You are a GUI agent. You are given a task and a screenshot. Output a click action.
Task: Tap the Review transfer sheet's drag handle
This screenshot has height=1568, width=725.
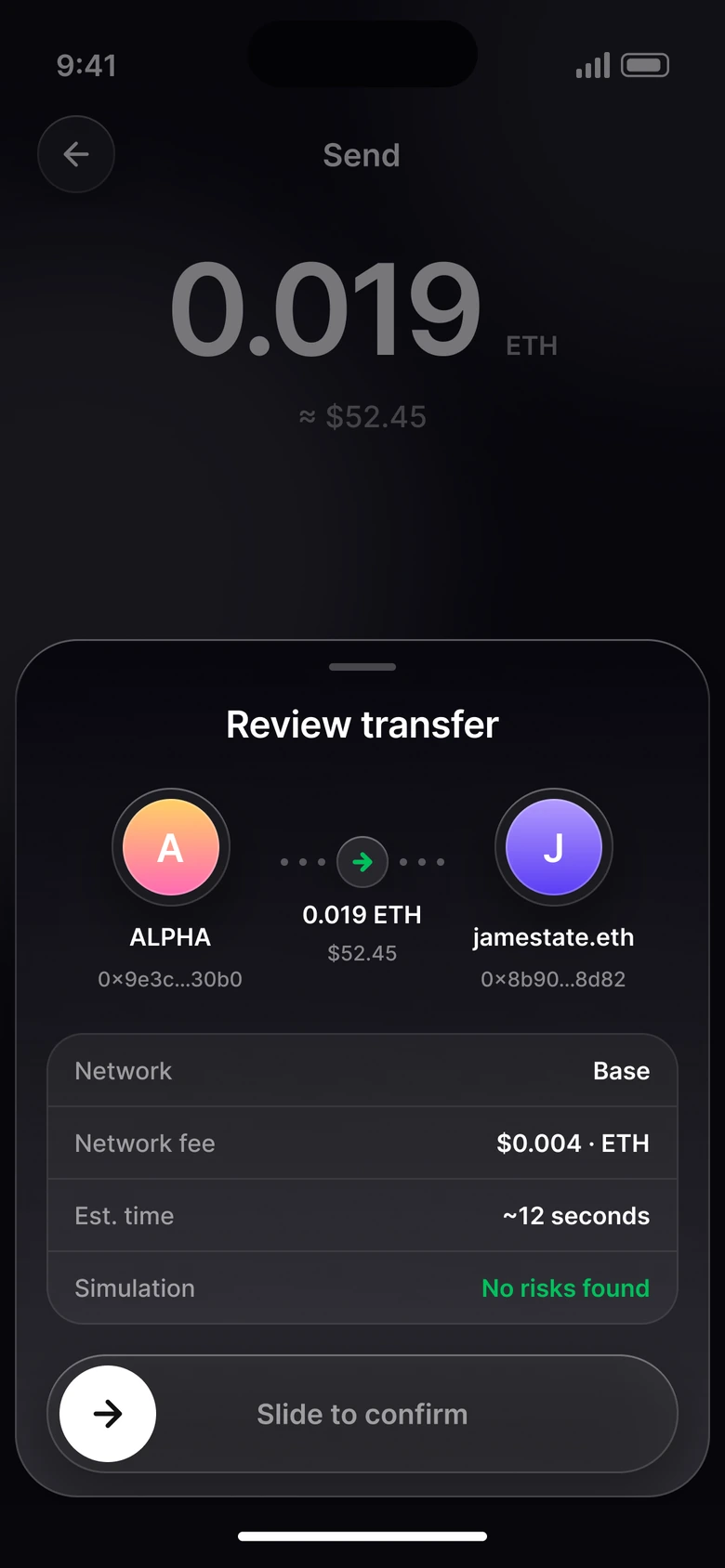coord(362,667)
